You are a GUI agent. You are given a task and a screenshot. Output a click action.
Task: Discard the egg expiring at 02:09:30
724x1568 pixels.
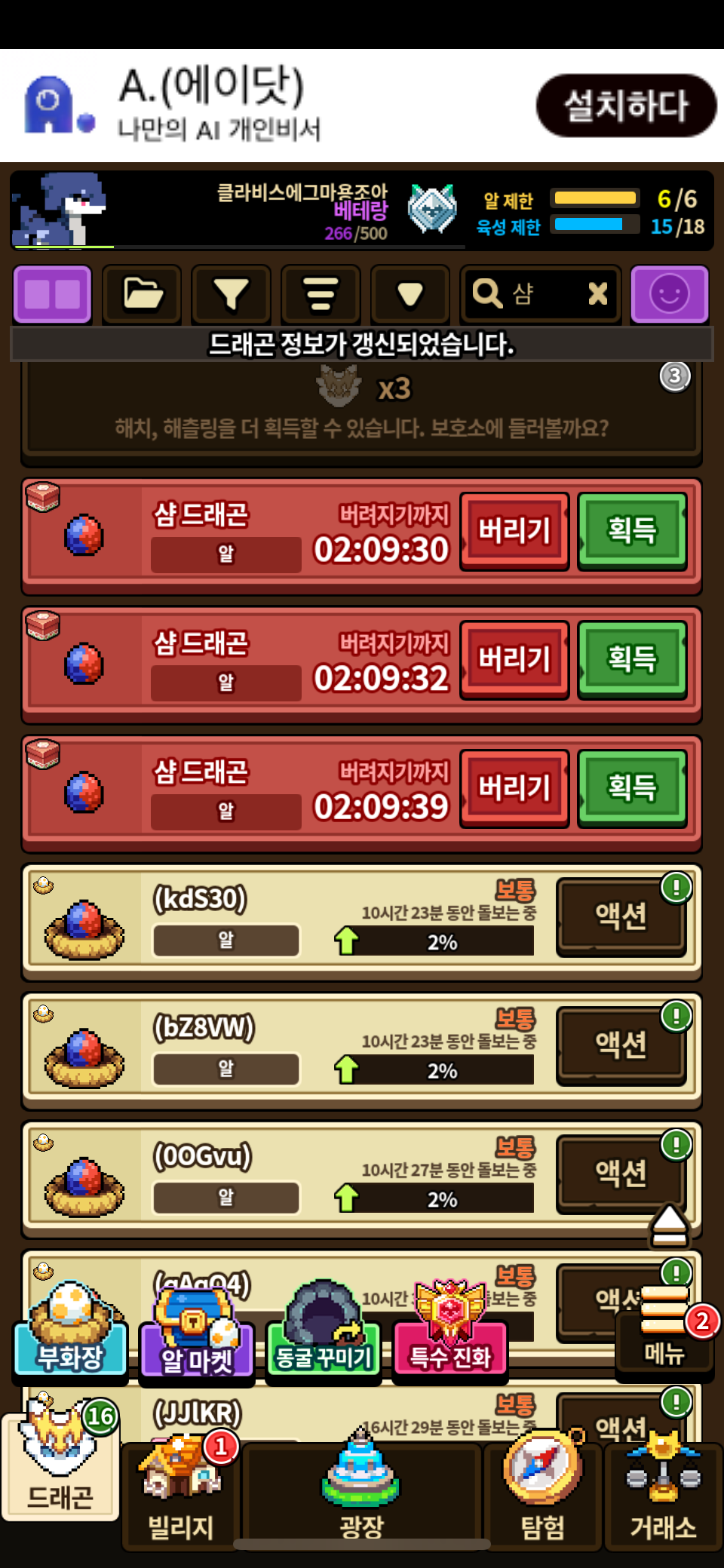click(514, 531)
